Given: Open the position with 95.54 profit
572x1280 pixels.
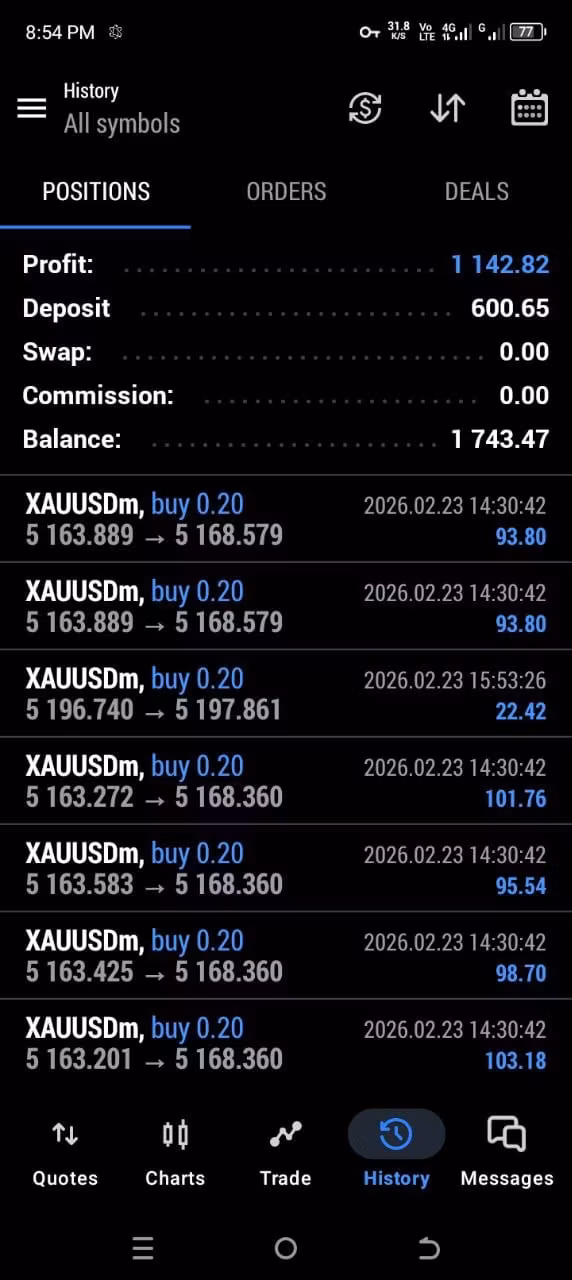Looking at the screenshot, I should [286, 868].
